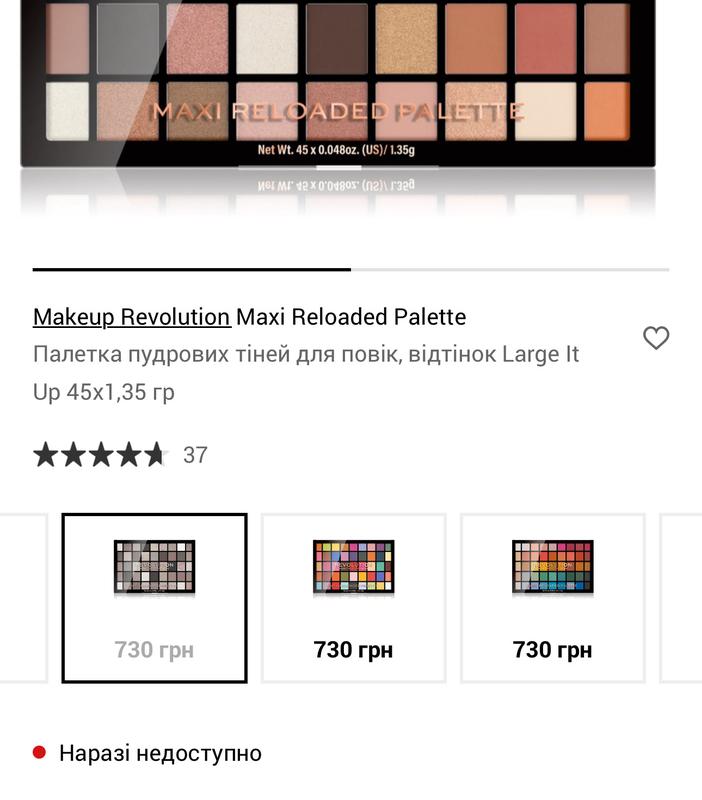Image resolution: width=702 pixels, height=800 pixels.
Task: Select the gray-toned palette variant with faded price
Action: click(154, 597)
